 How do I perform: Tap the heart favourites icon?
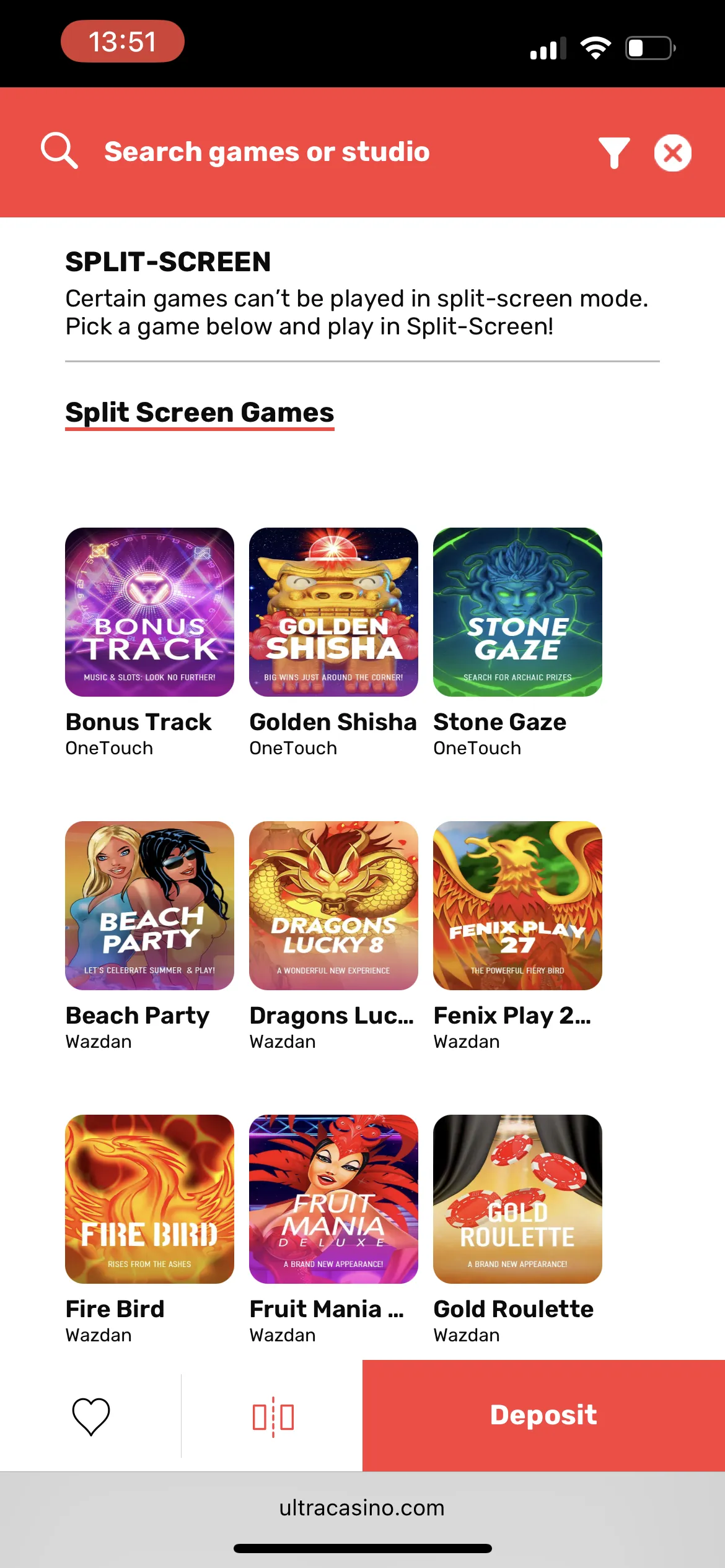point(91,1416)
